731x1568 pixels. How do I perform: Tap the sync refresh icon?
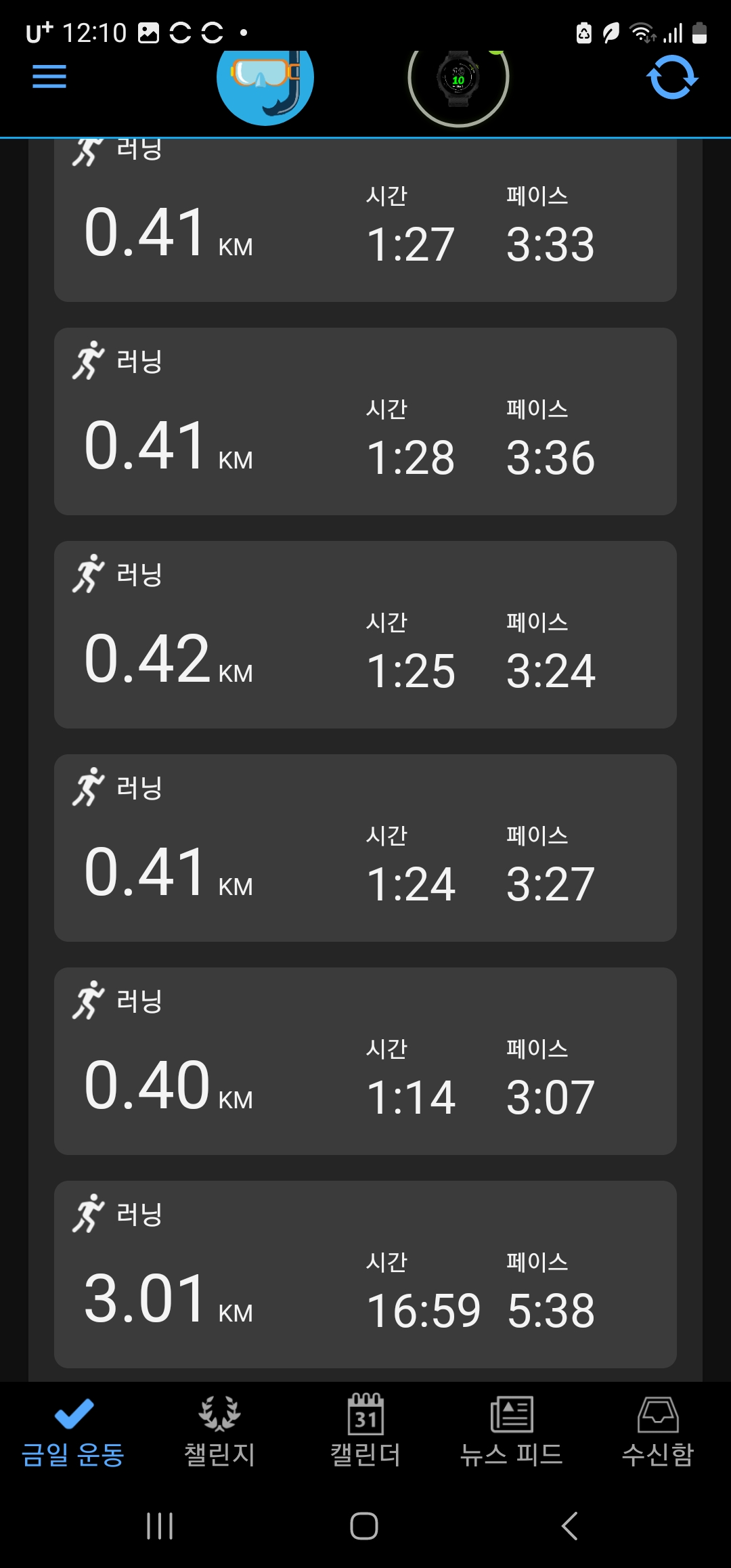(672, 77)
